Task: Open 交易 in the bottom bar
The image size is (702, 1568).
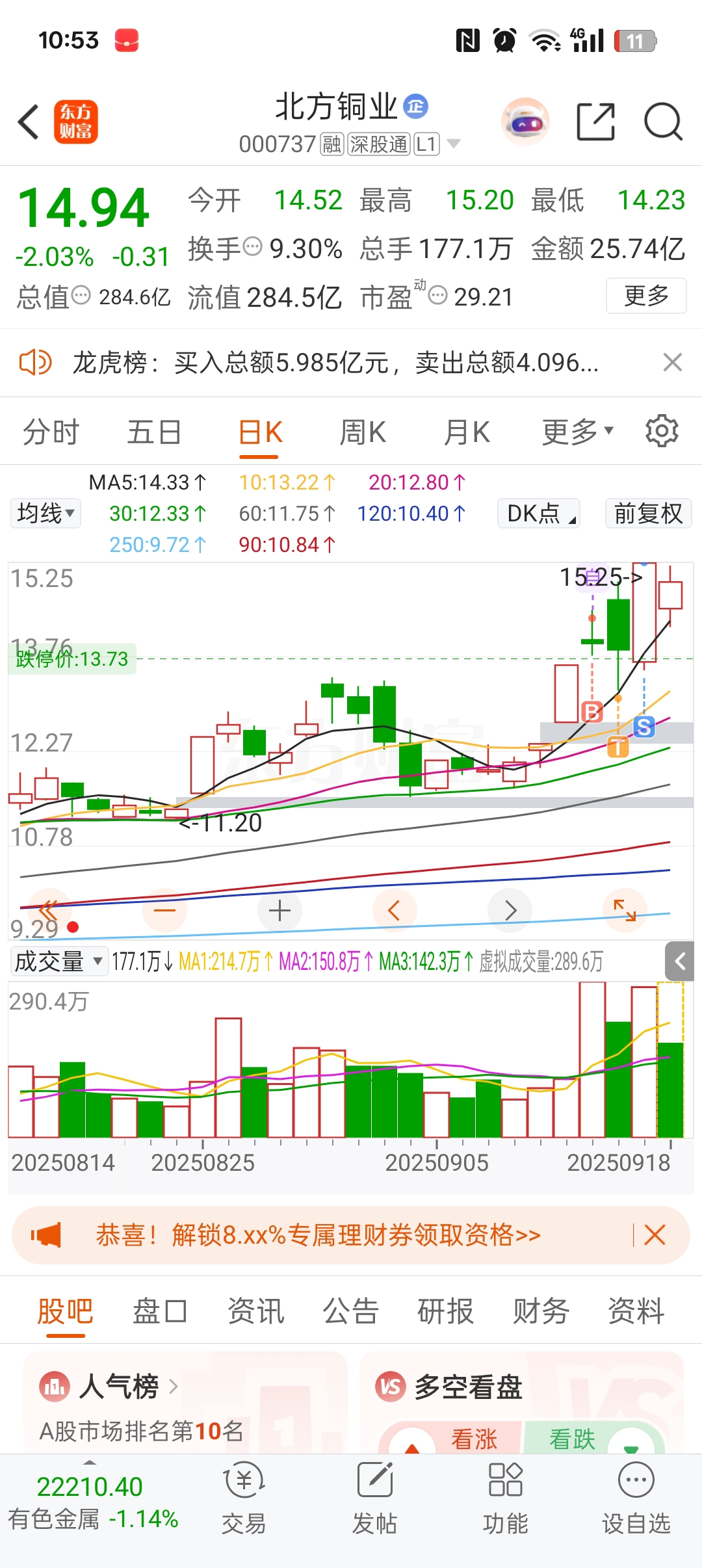Action: [244, 1499]
